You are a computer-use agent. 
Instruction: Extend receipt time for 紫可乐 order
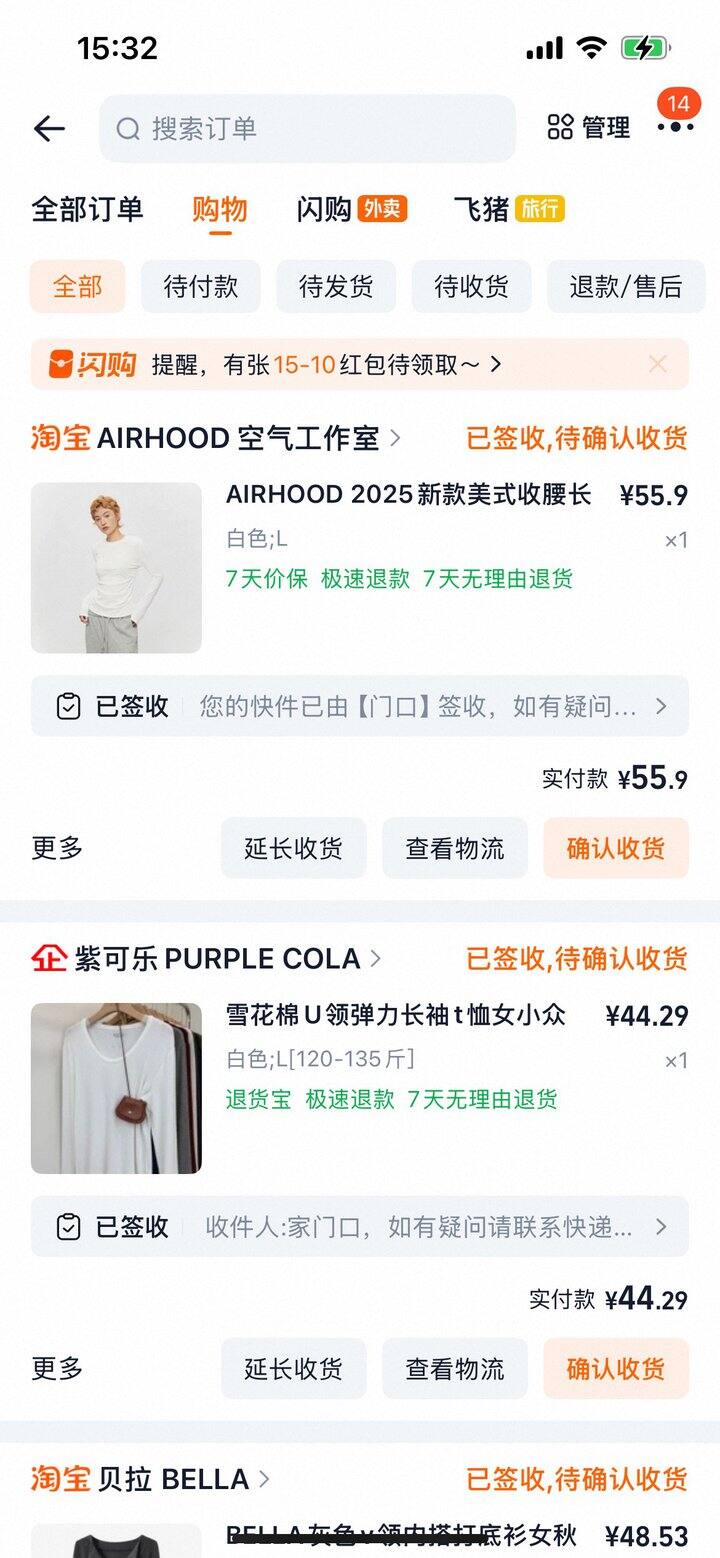(x=293, y=1368)
